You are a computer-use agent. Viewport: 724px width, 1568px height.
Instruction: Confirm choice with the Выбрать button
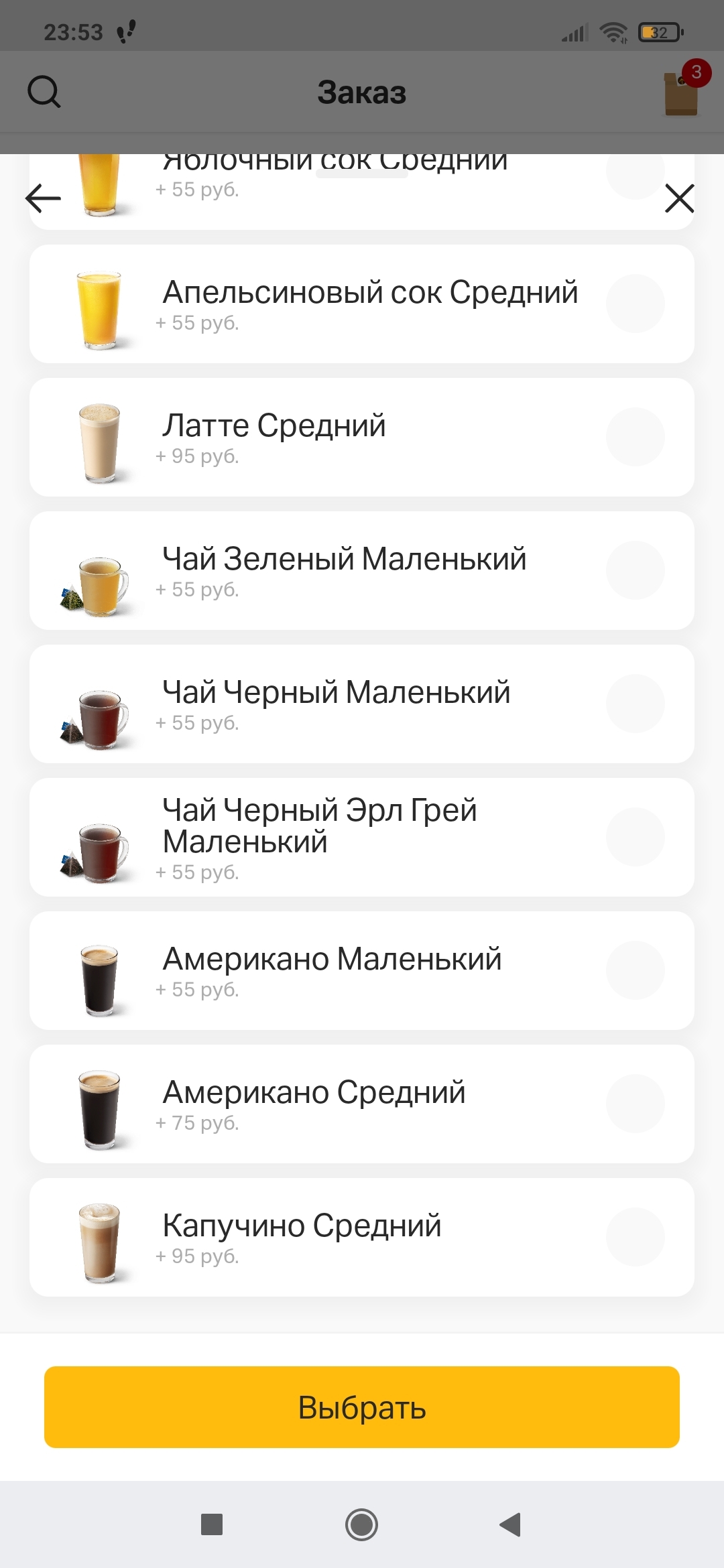pos(362,1407)
